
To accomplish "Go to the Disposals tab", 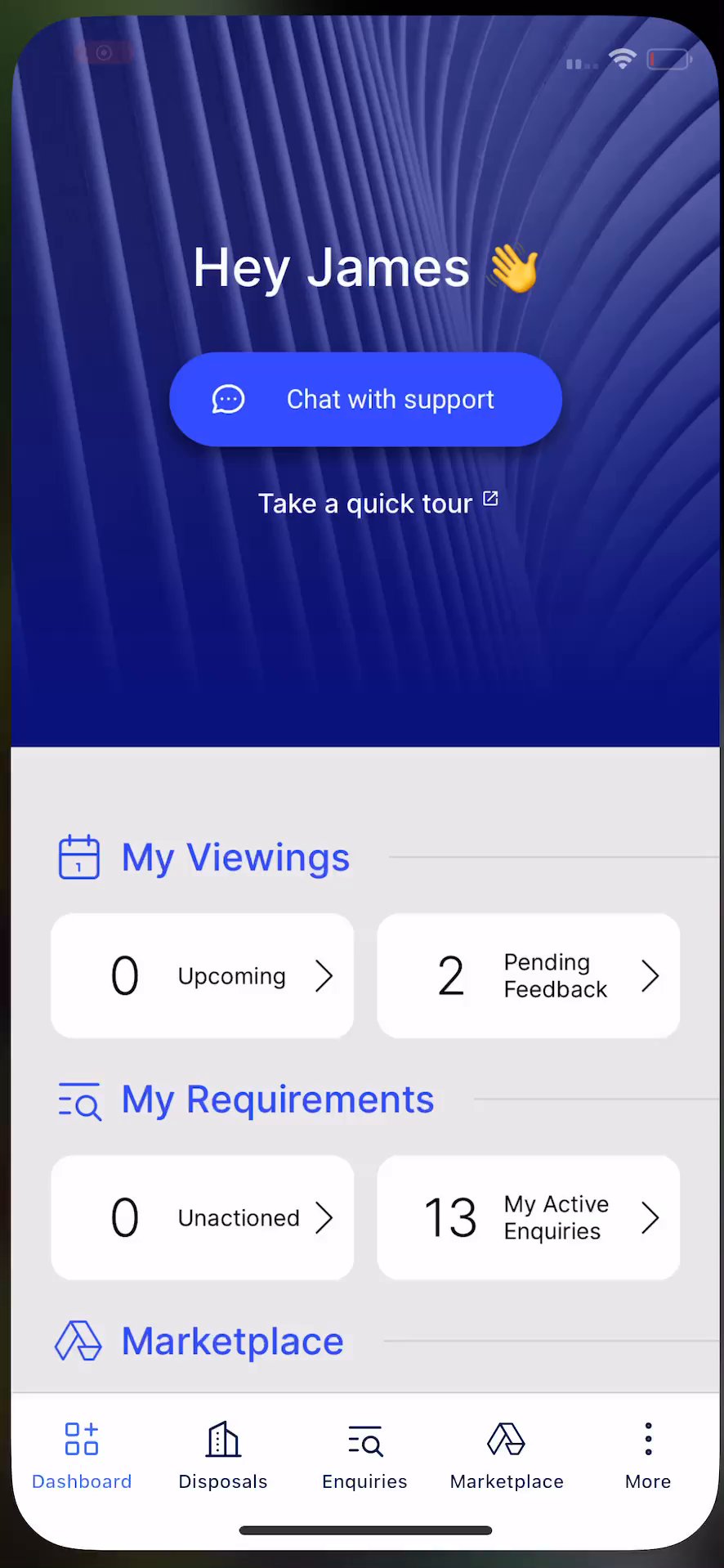I will coord(223,1457).
